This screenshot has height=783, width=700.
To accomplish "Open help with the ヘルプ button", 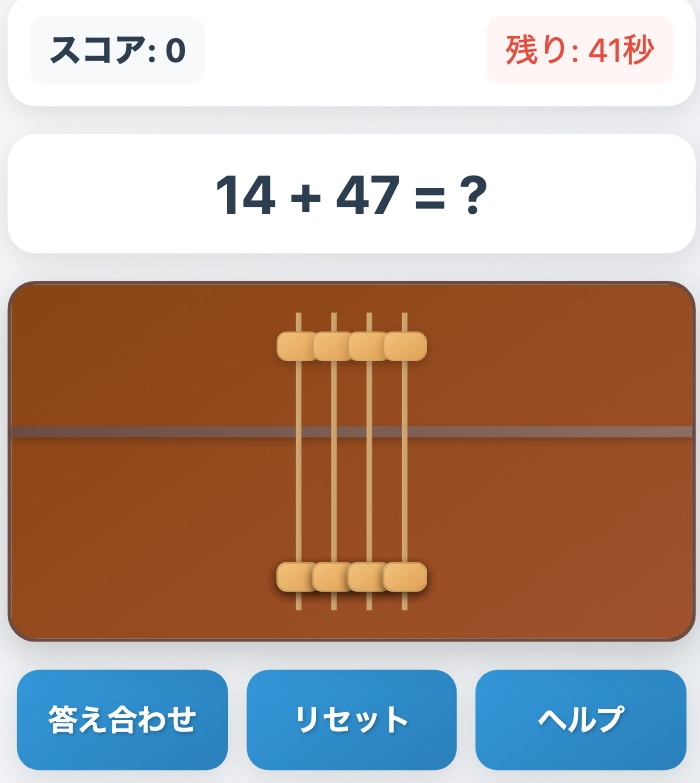I will click(x=580, y=719).
